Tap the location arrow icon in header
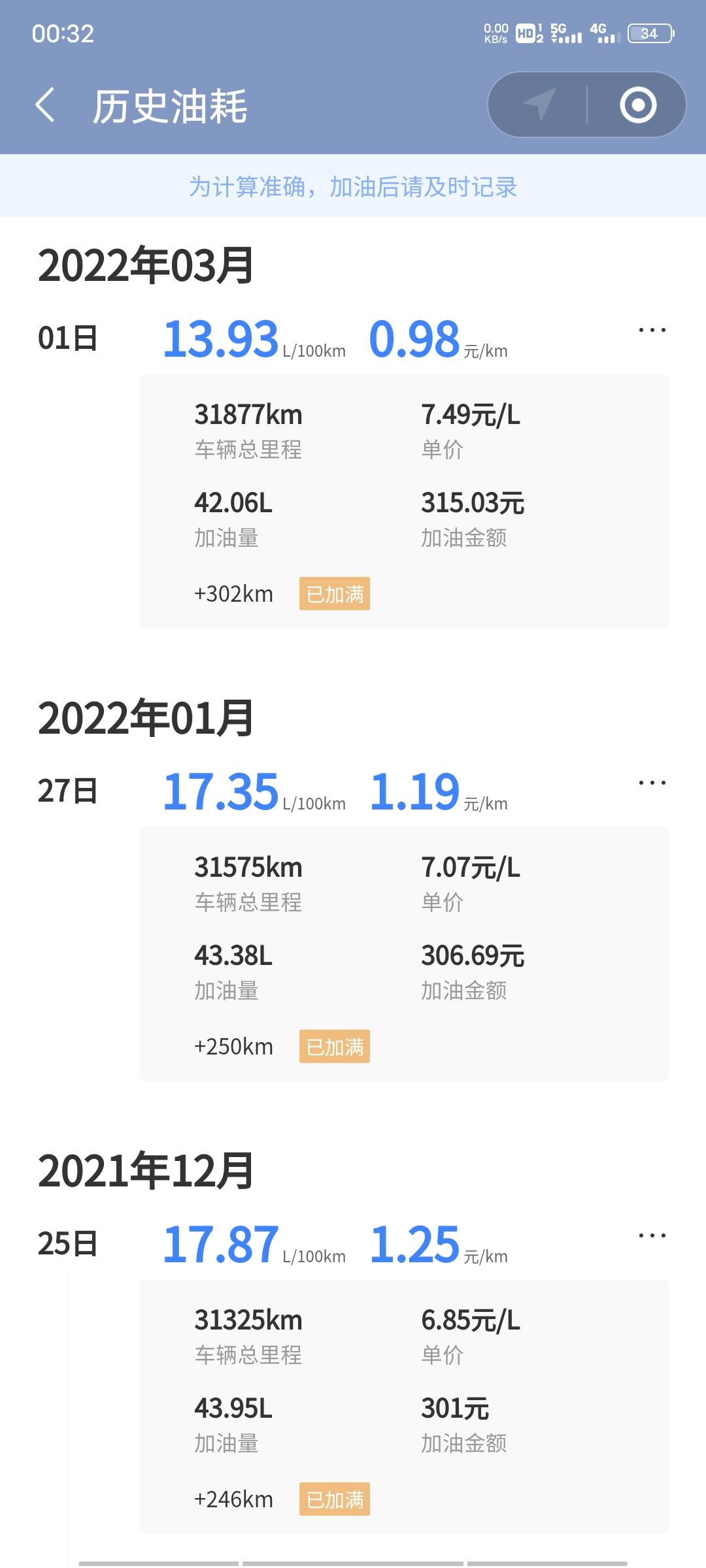 (x=539, y=105)
